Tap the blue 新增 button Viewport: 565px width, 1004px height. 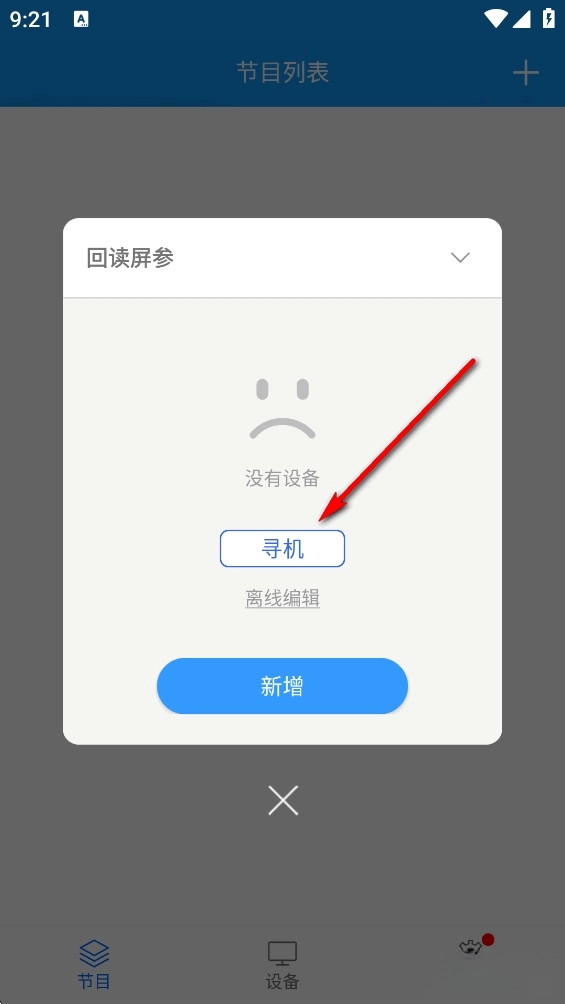(x=282, y=686)
